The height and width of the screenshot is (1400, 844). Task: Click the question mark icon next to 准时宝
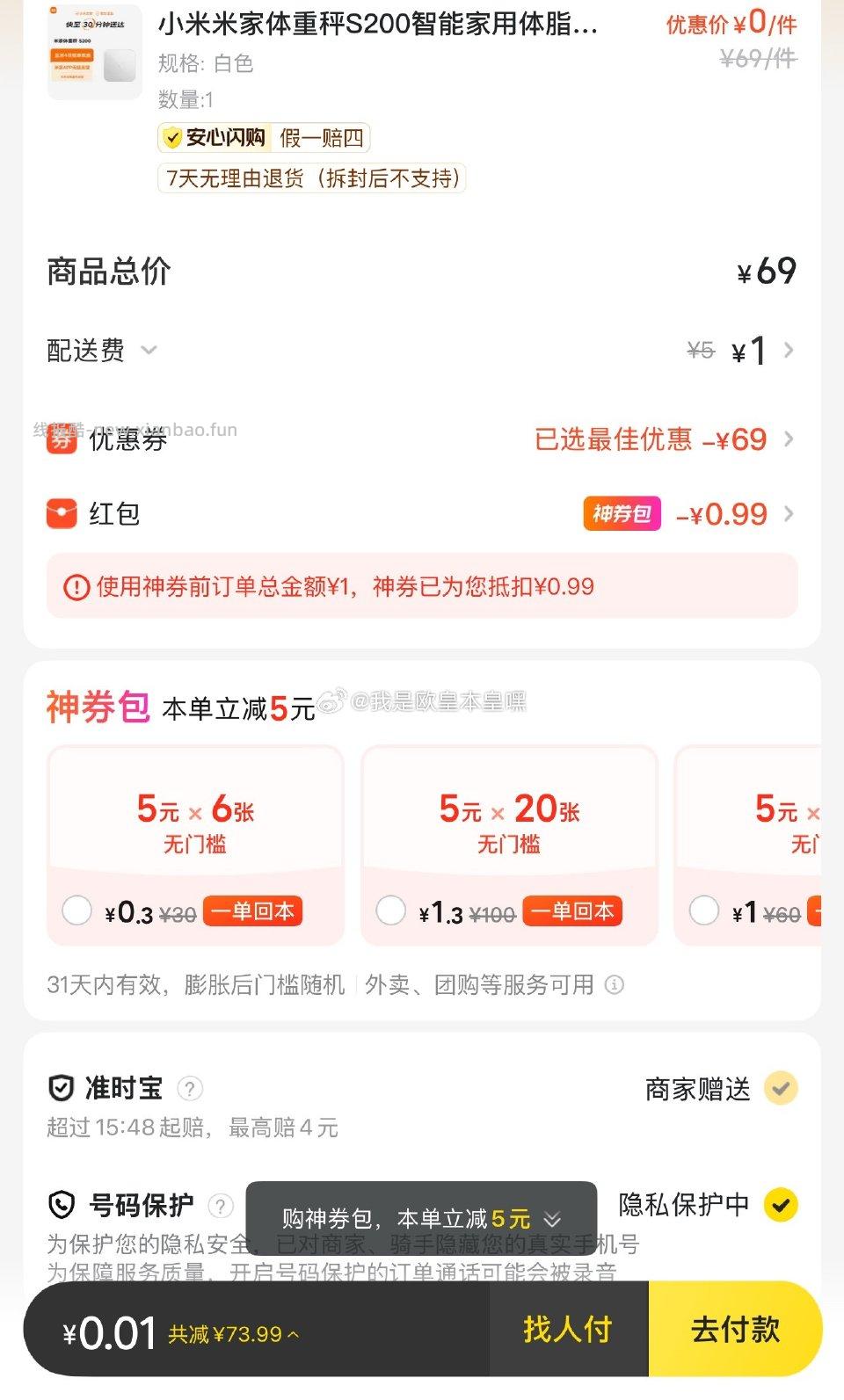pyautogui.click(x=189, y=1088)
